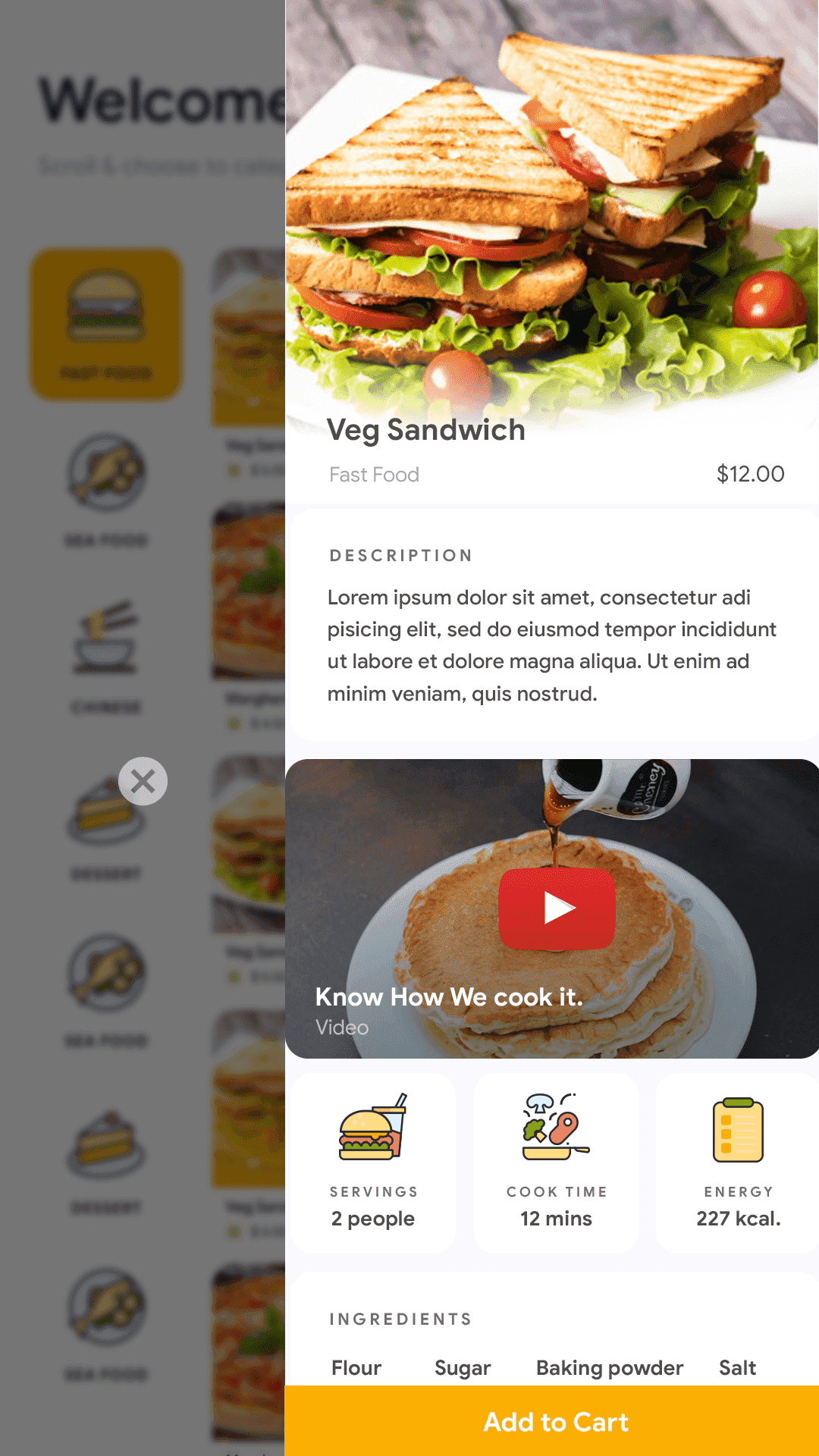This screenshot has height=1456, width=819.
Task: Select the Flour ingredient
Action: pyautogui.click(x=356, y=1368)
